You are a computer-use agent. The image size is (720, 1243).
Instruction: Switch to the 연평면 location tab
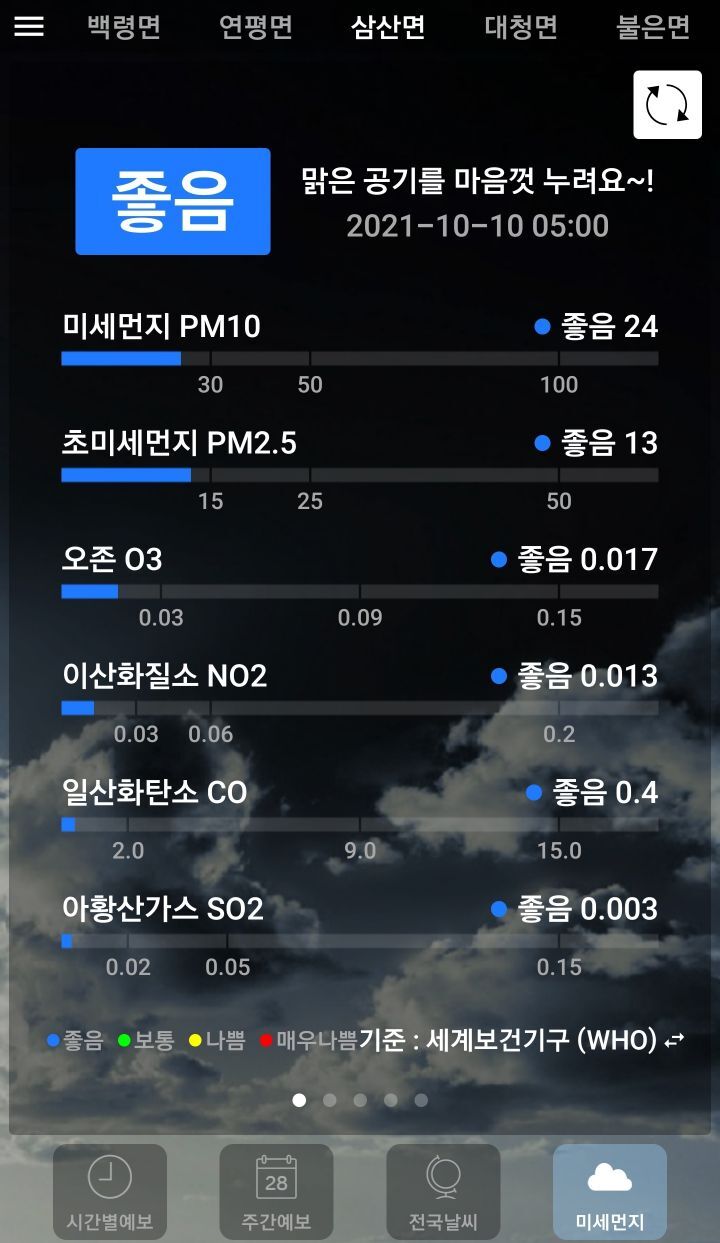256,27
